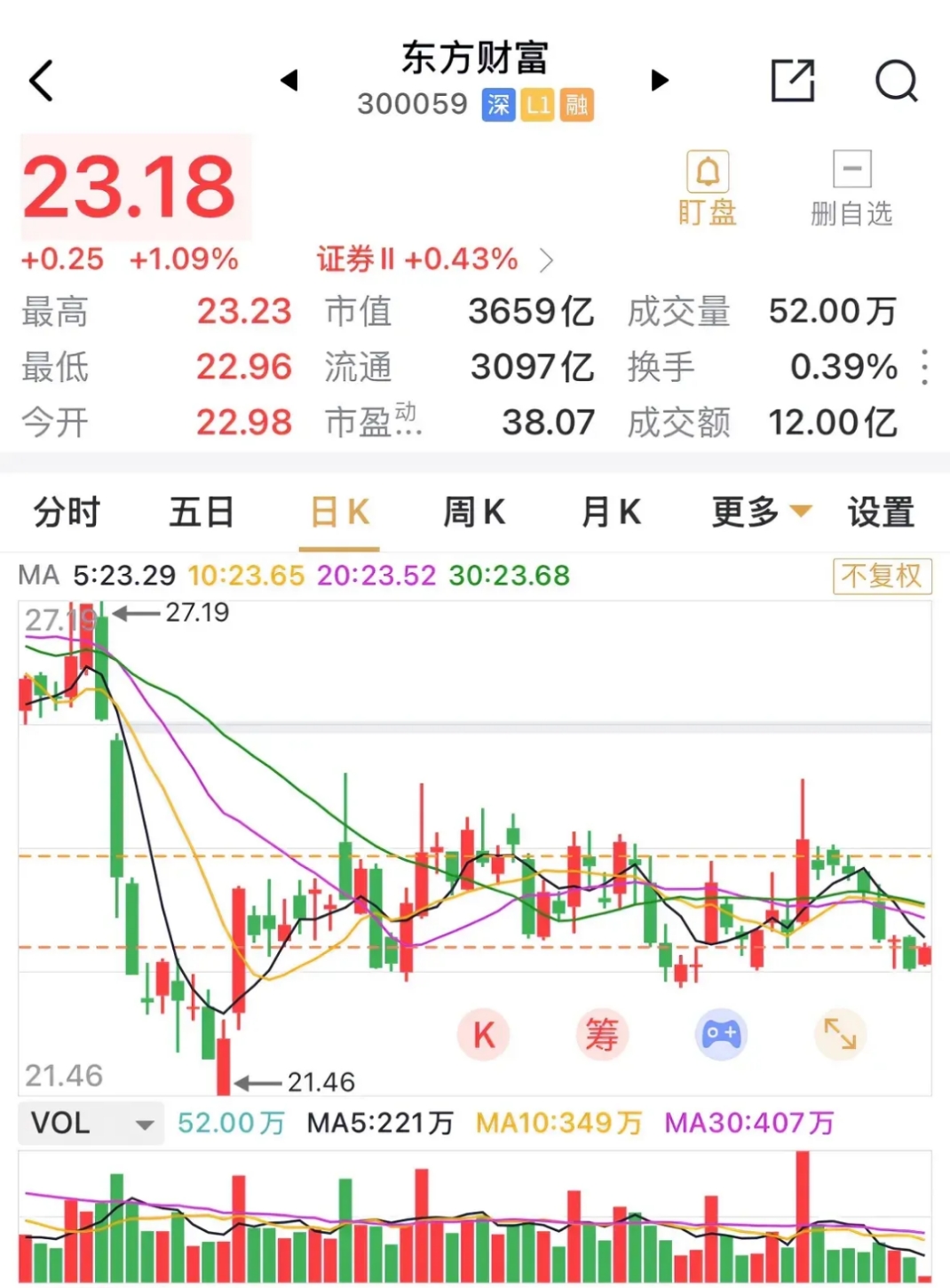This screenshot has width=950, height=1288.
Task: Remove stock via 删自选
Action: click(x=851, y=188)
